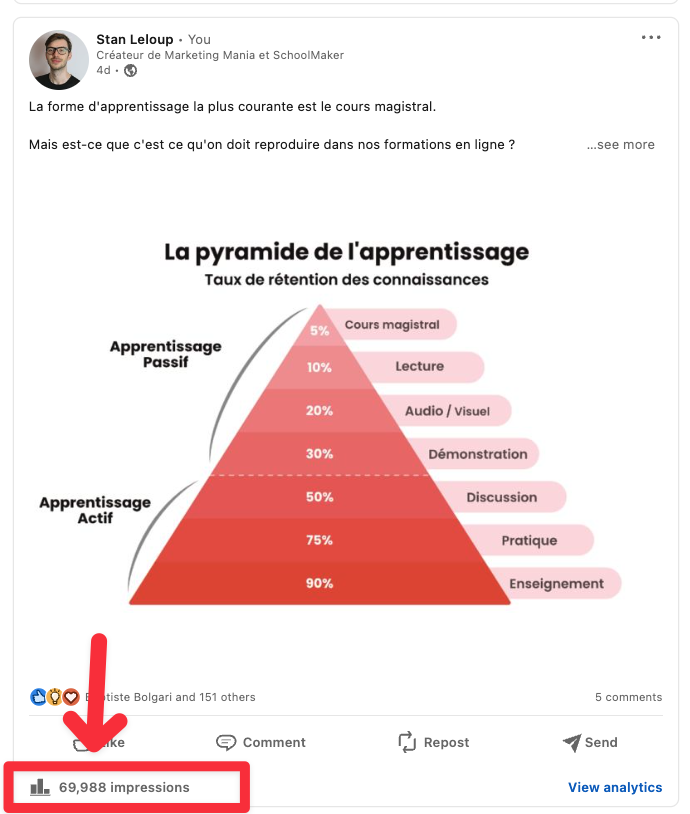Open the post overflow menu
The height and width of the screenshot is (814, 690).
point(651,38)
